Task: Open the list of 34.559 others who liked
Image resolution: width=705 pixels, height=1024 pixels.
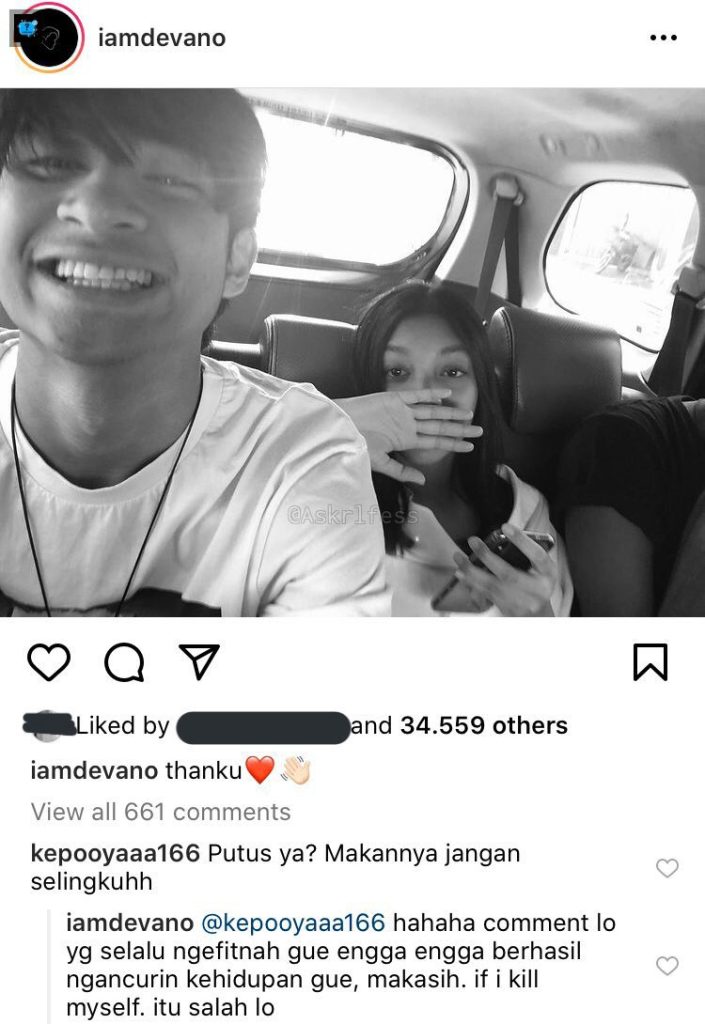Action: [x=483, y=726]
